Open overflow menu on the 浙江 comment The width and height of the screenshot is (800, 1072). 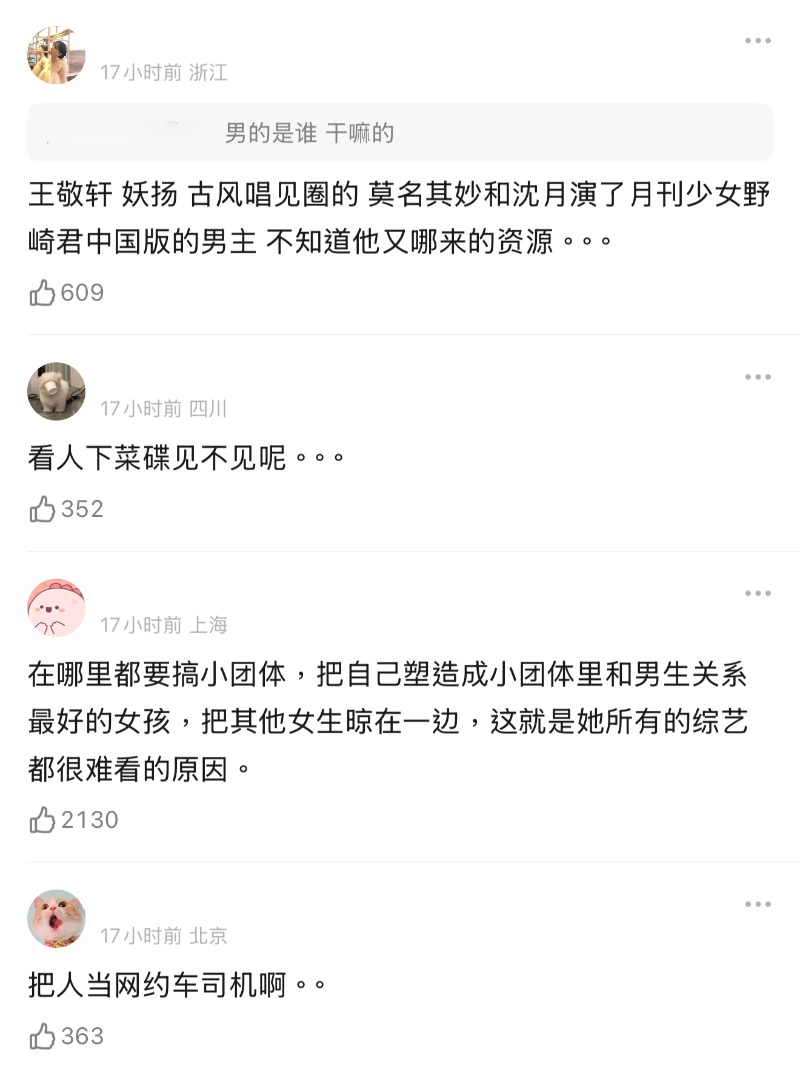tap(757, 41)
